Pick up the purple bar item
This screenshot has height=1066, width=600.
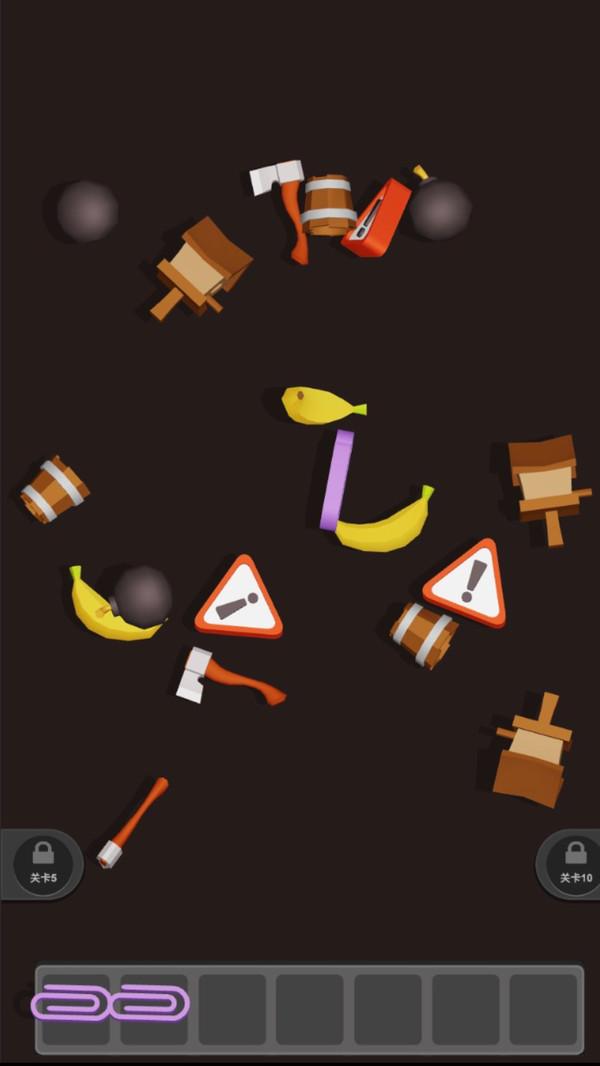337,479
